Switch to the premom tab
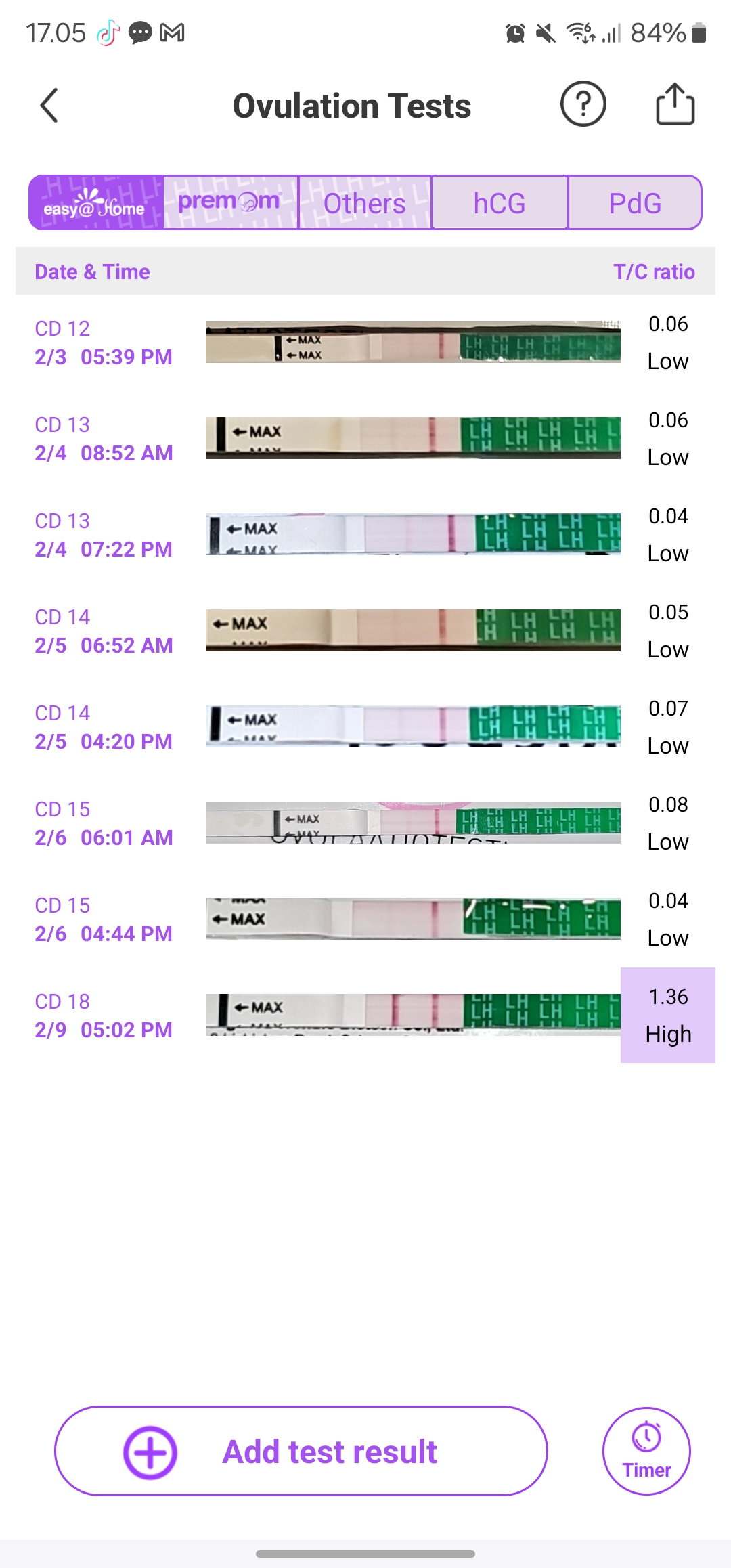The width and height of the screenshot is (731, 1568). (231, 203)
